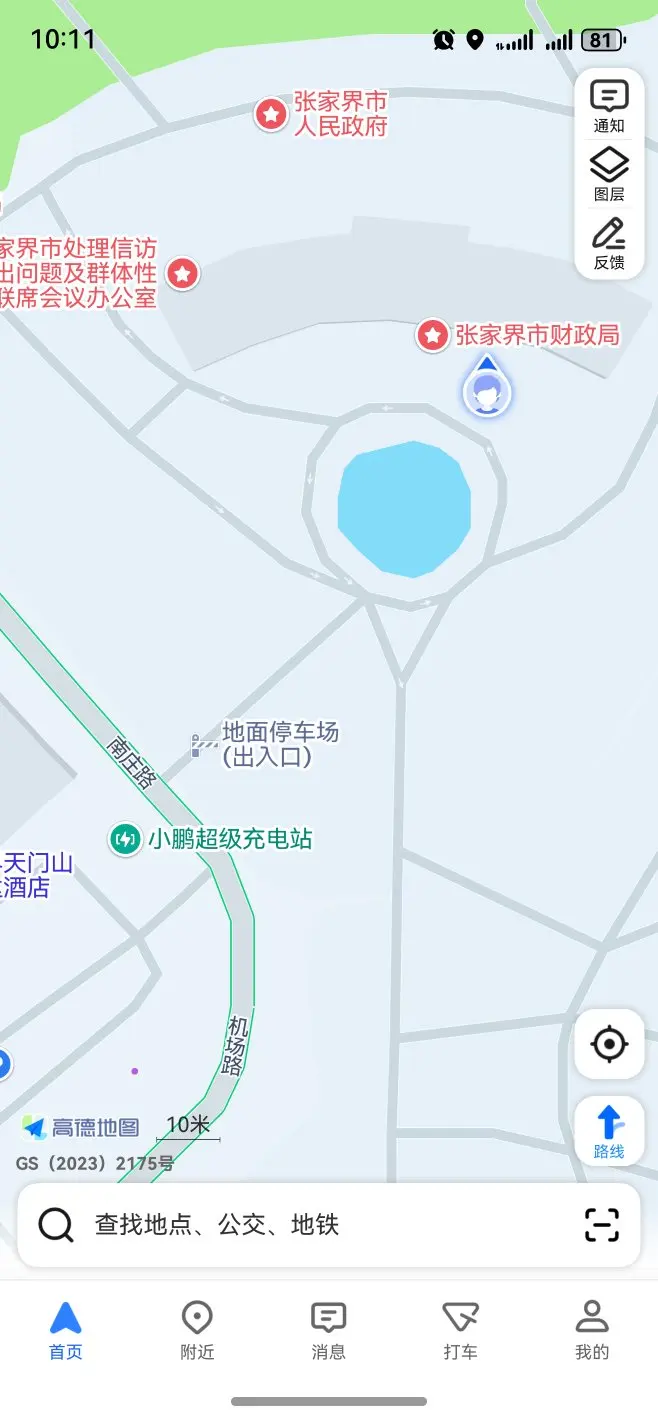
Task: Open the scan icon in search bar
Action: click(x=602, y=1225)
